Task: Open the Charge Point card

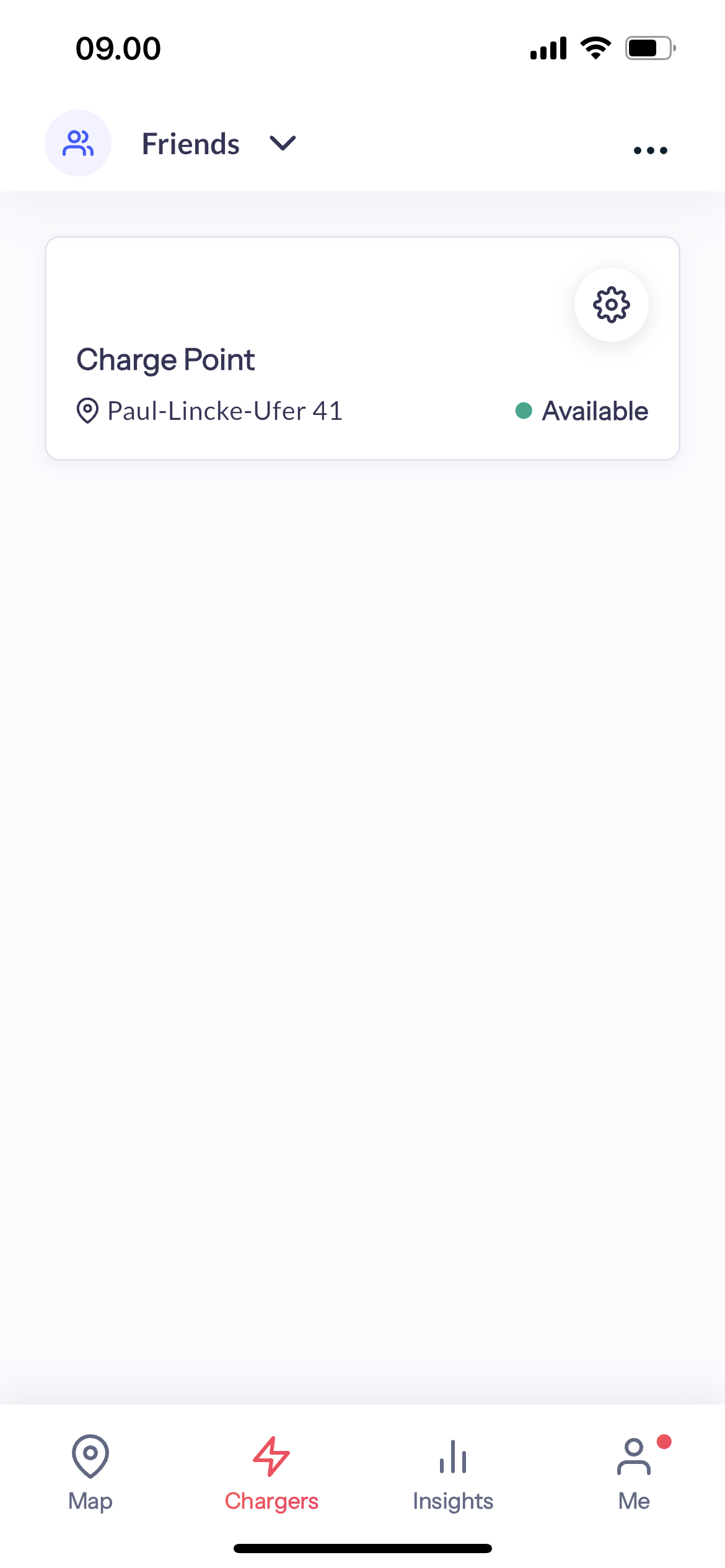Action: pos(362,348)
